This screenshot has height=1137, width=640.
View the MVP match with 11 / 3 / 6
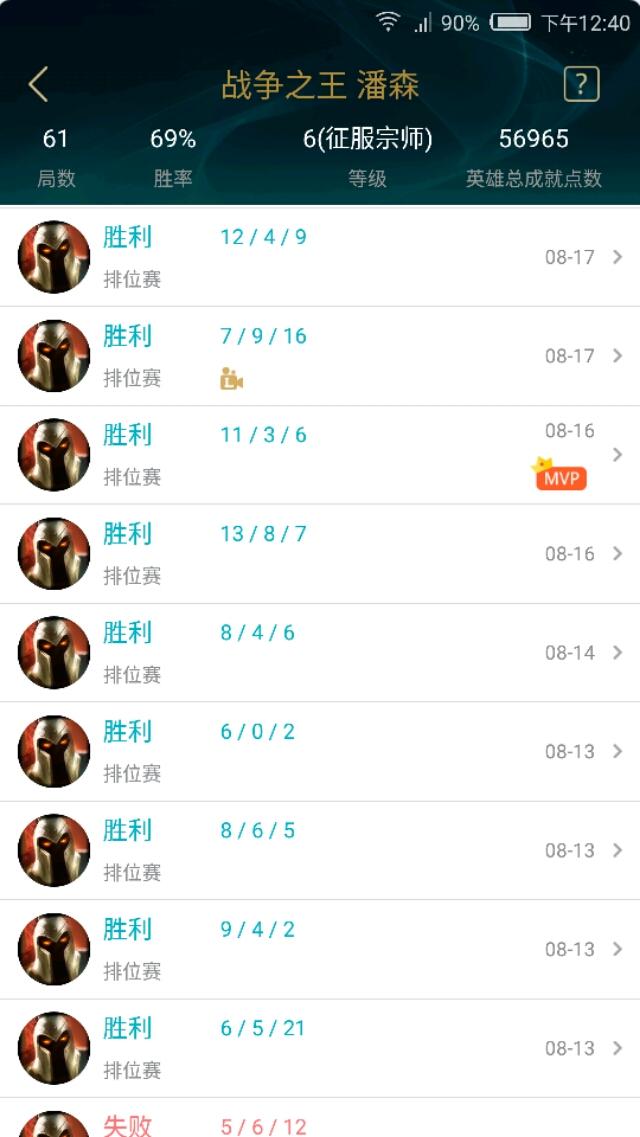coord(320,455)
